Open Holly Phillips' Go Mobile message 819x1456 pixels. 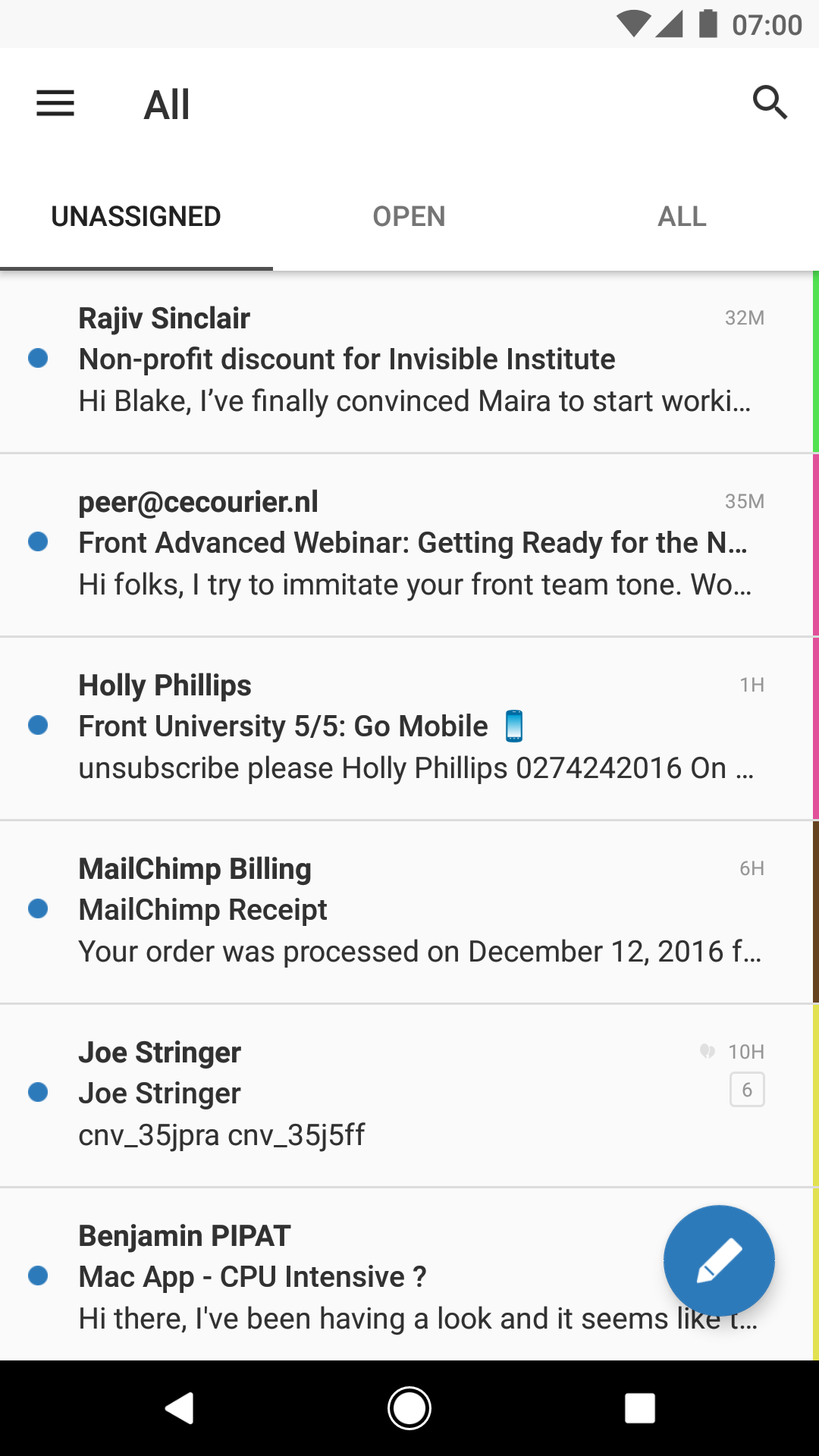[x=409, y=727]
